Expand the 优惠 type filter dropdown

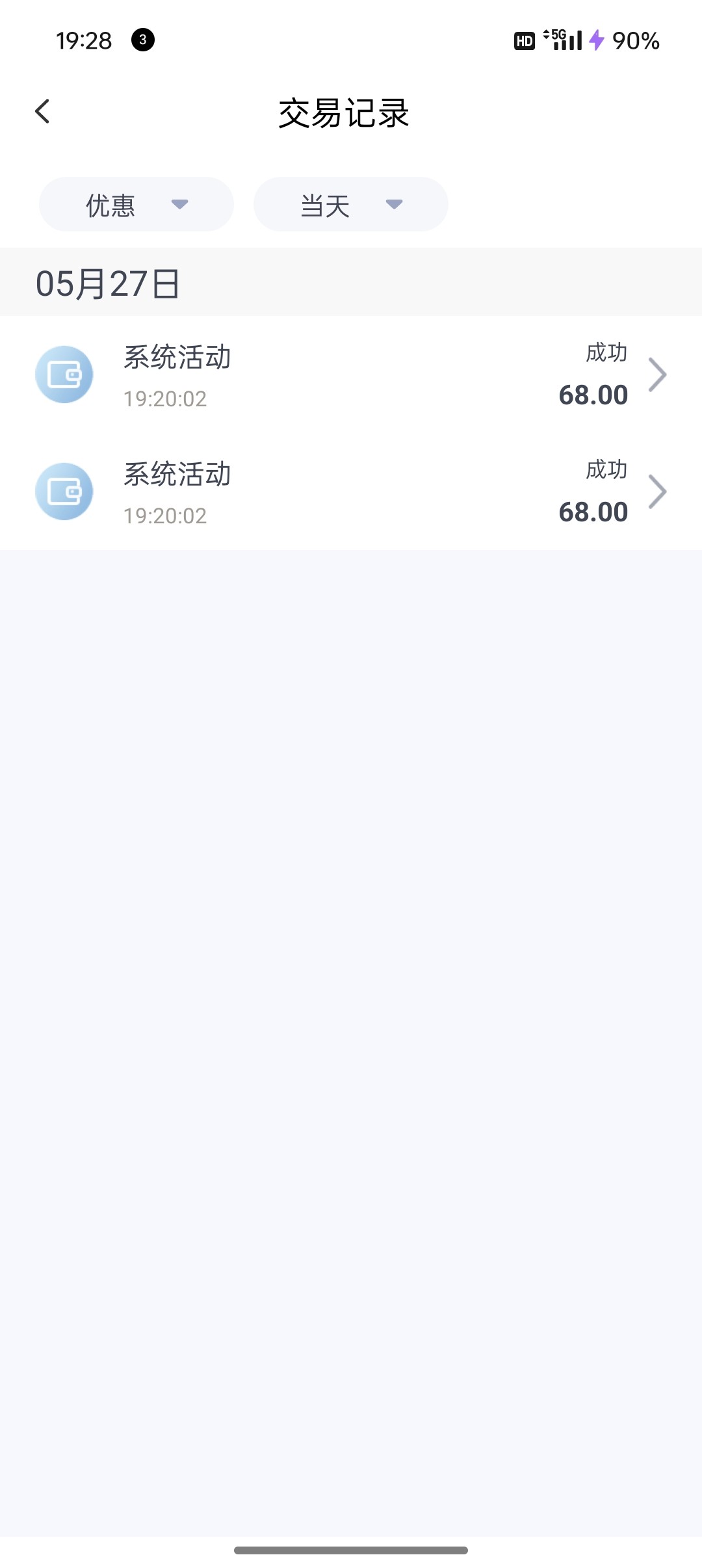click(x=136, y=205)
